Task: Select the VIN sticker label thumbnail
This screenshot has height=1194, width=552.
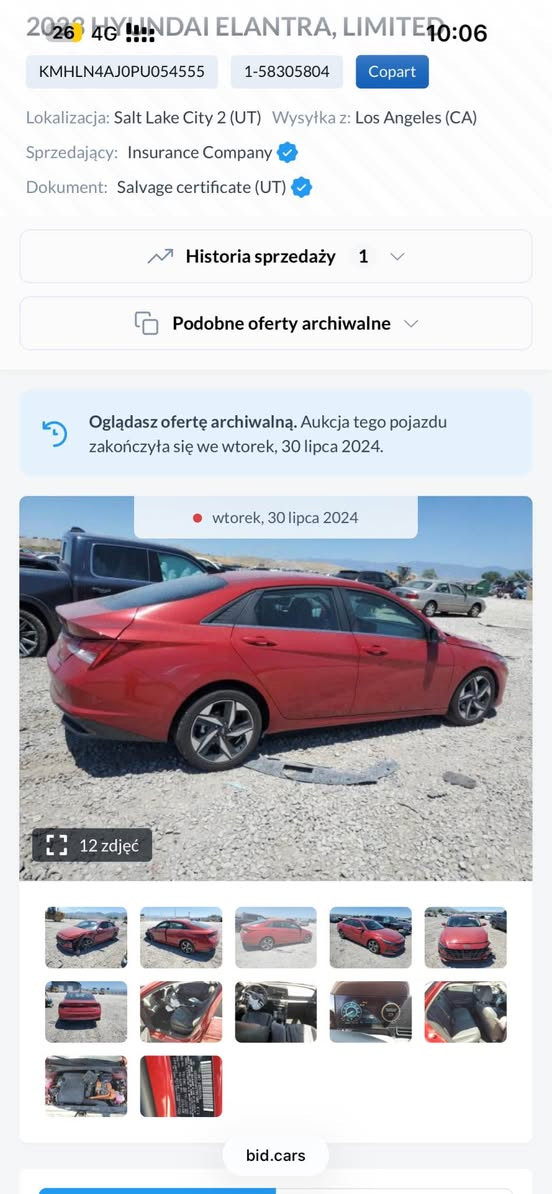Action: 181,1086
